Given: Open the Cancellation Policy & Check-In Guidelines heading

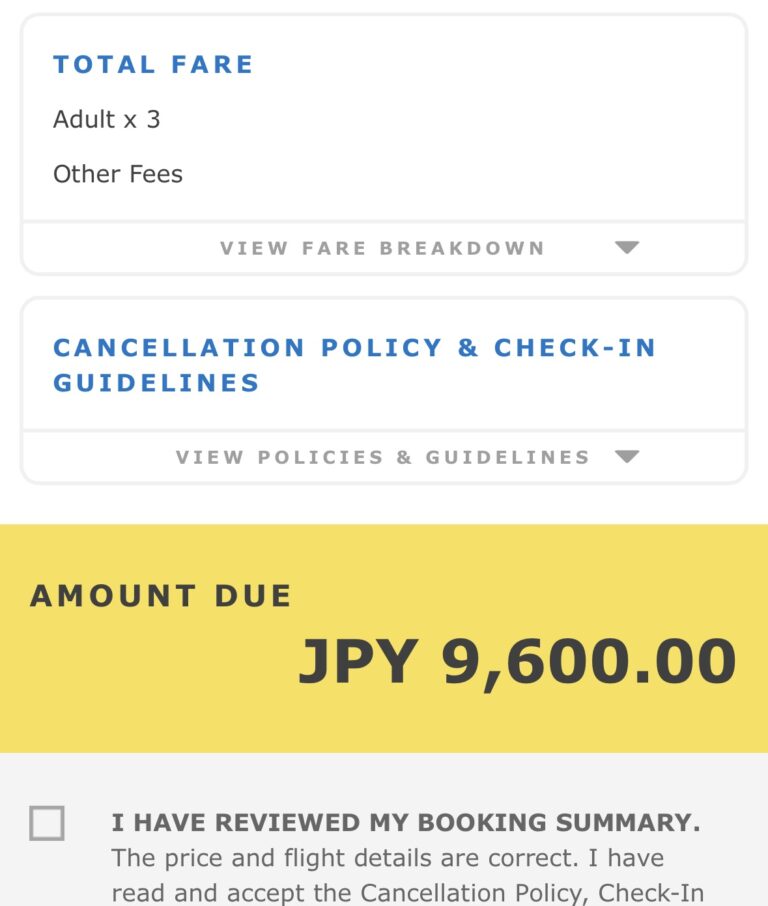Looking at the screenshot, I should (356, 365).
